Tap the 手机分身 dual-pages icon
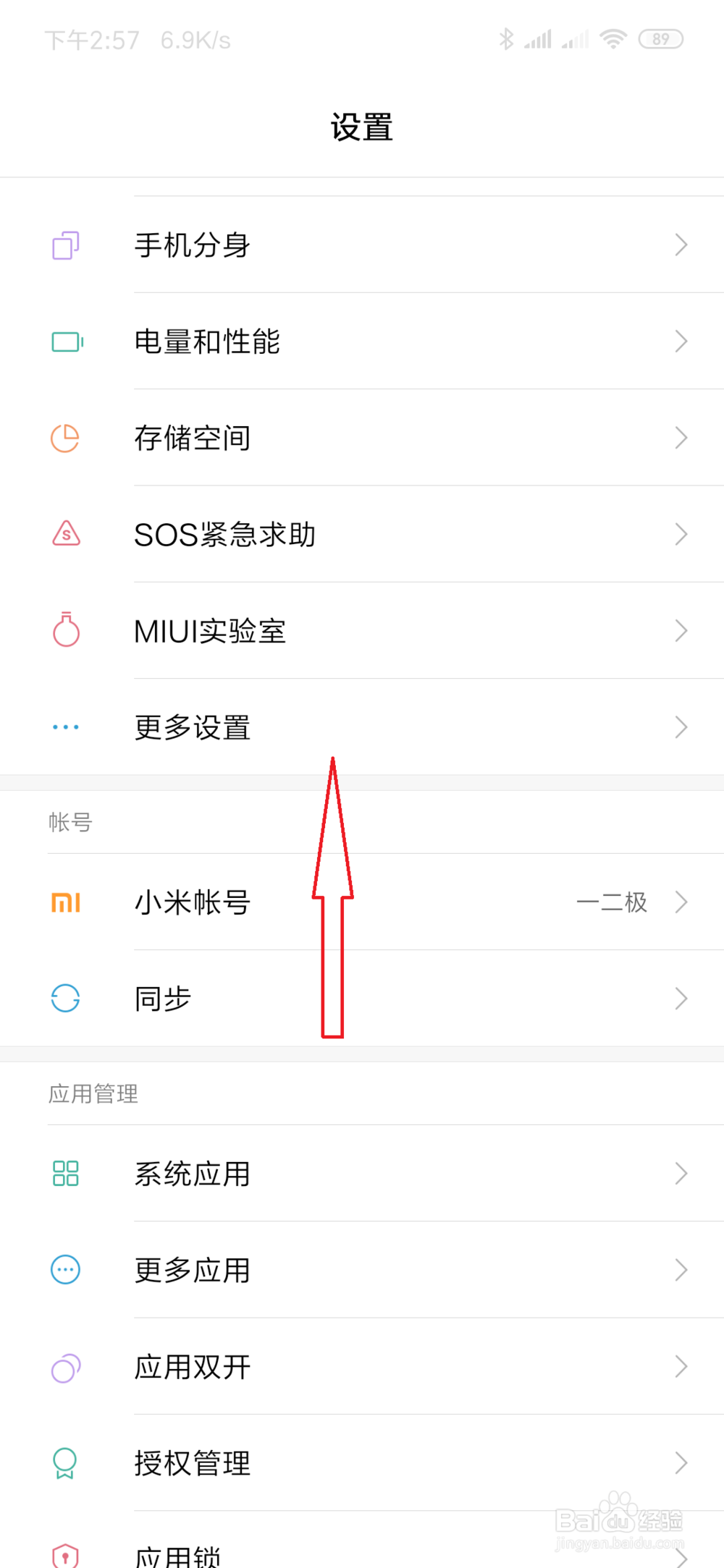The width and height of the screenshot is (724, 1568). [x=64, y=245]
